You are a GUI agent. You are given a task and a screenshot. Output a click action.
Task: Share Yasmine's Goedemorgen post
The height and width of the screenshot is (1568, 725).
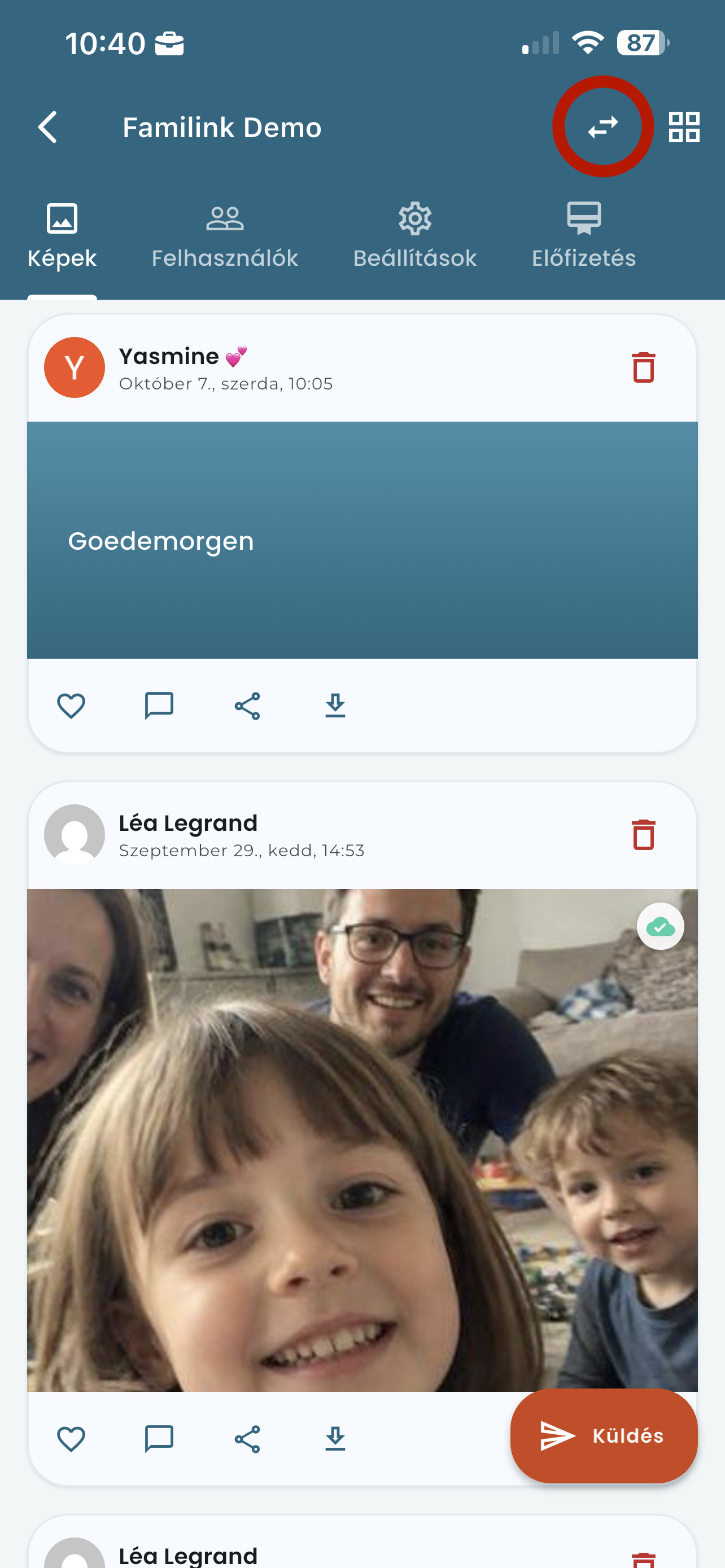(247, 706)
